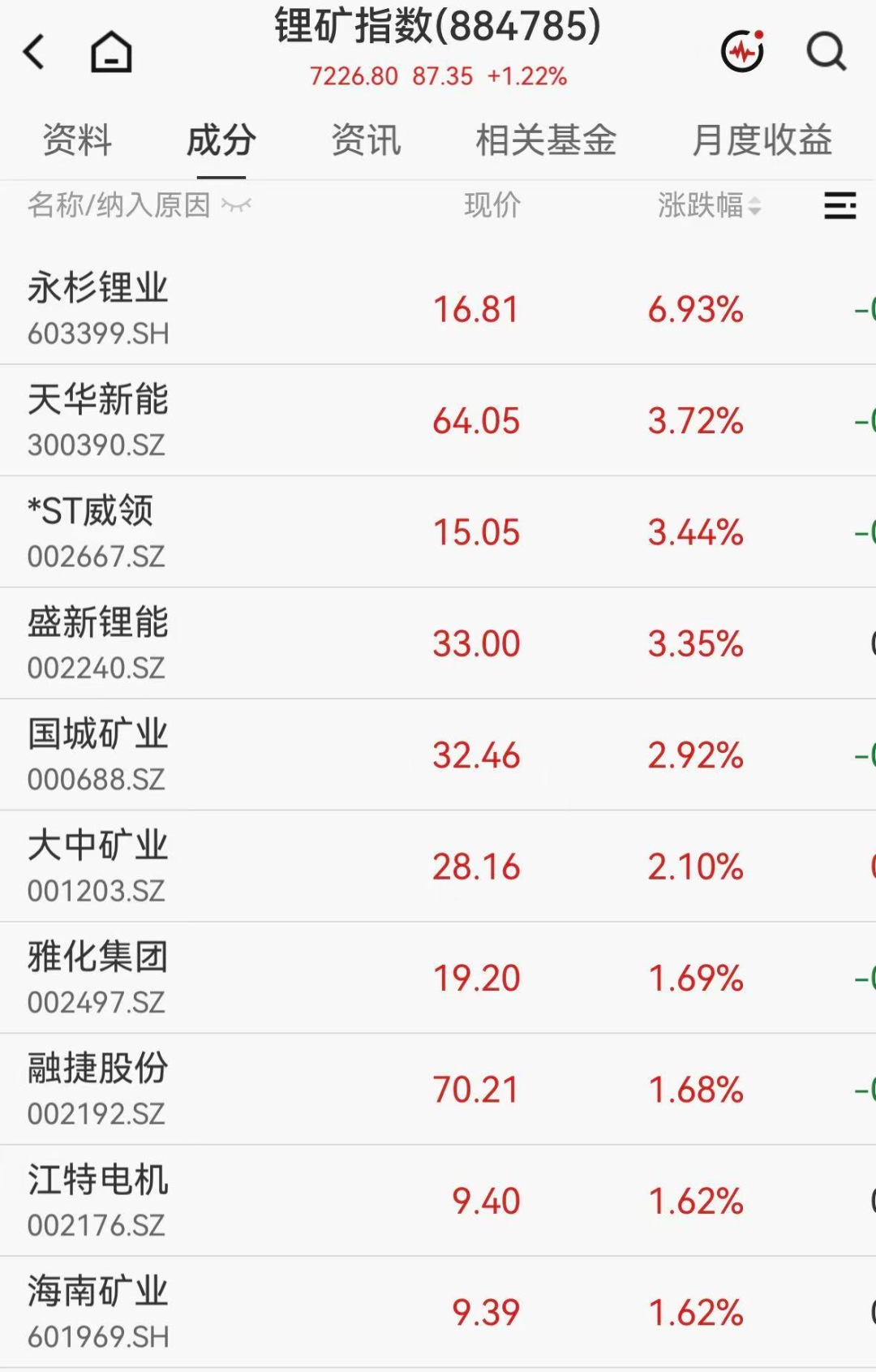Switch to the 资讯 tab
The width and height of the screenshot is (876, 1372).
click(366, 140)
